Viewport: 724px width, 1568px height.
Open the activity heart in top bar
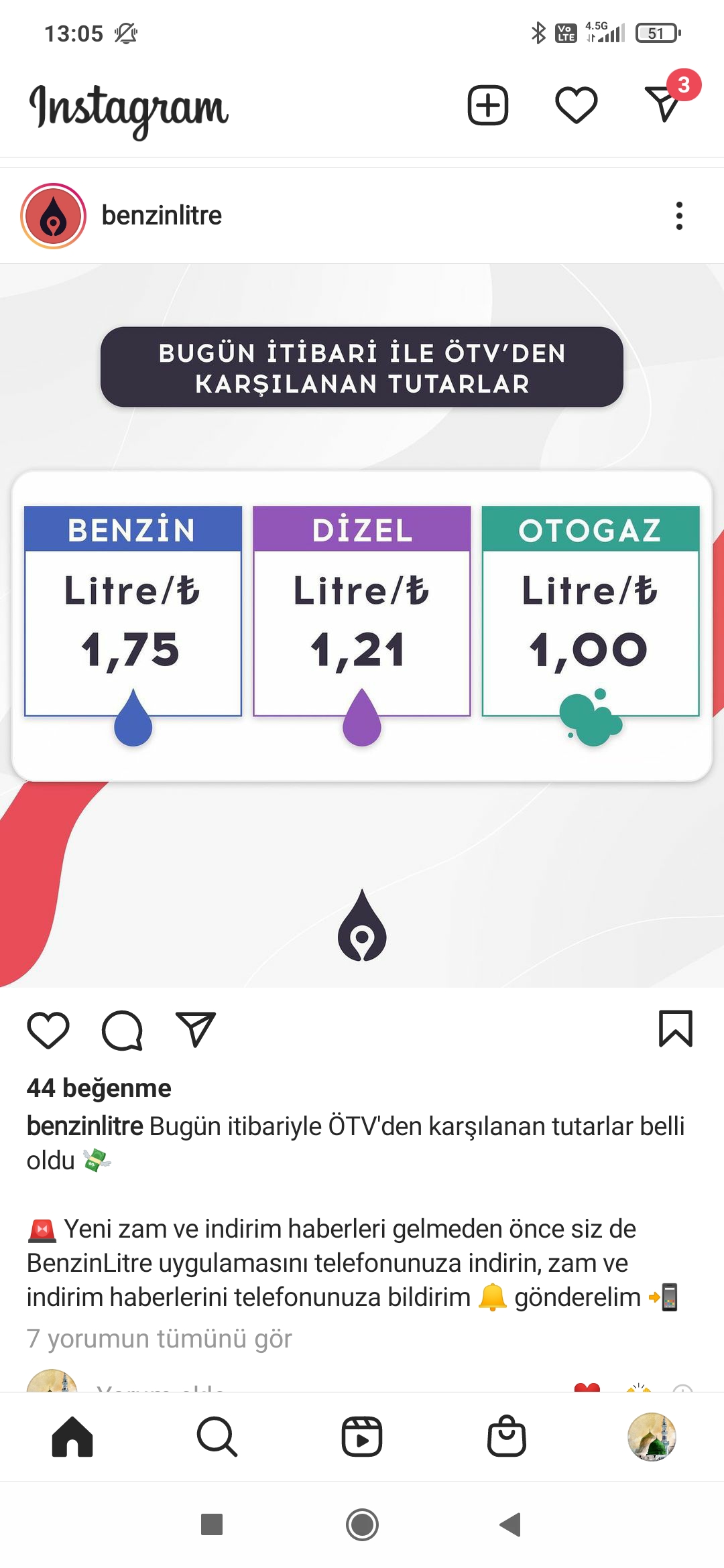[x=576, y=105]
